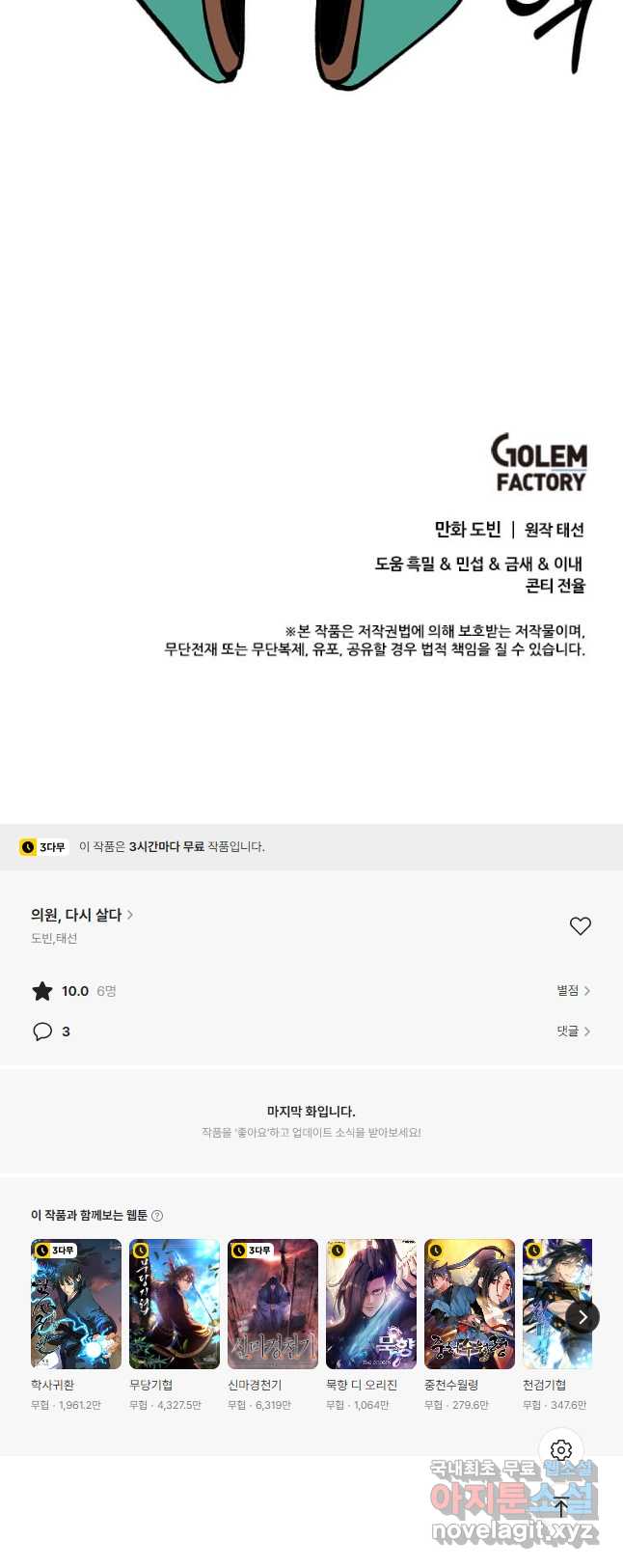Screen dimensions: 623x1568
Task: Open the 별점 rating page
Action: 573,990
